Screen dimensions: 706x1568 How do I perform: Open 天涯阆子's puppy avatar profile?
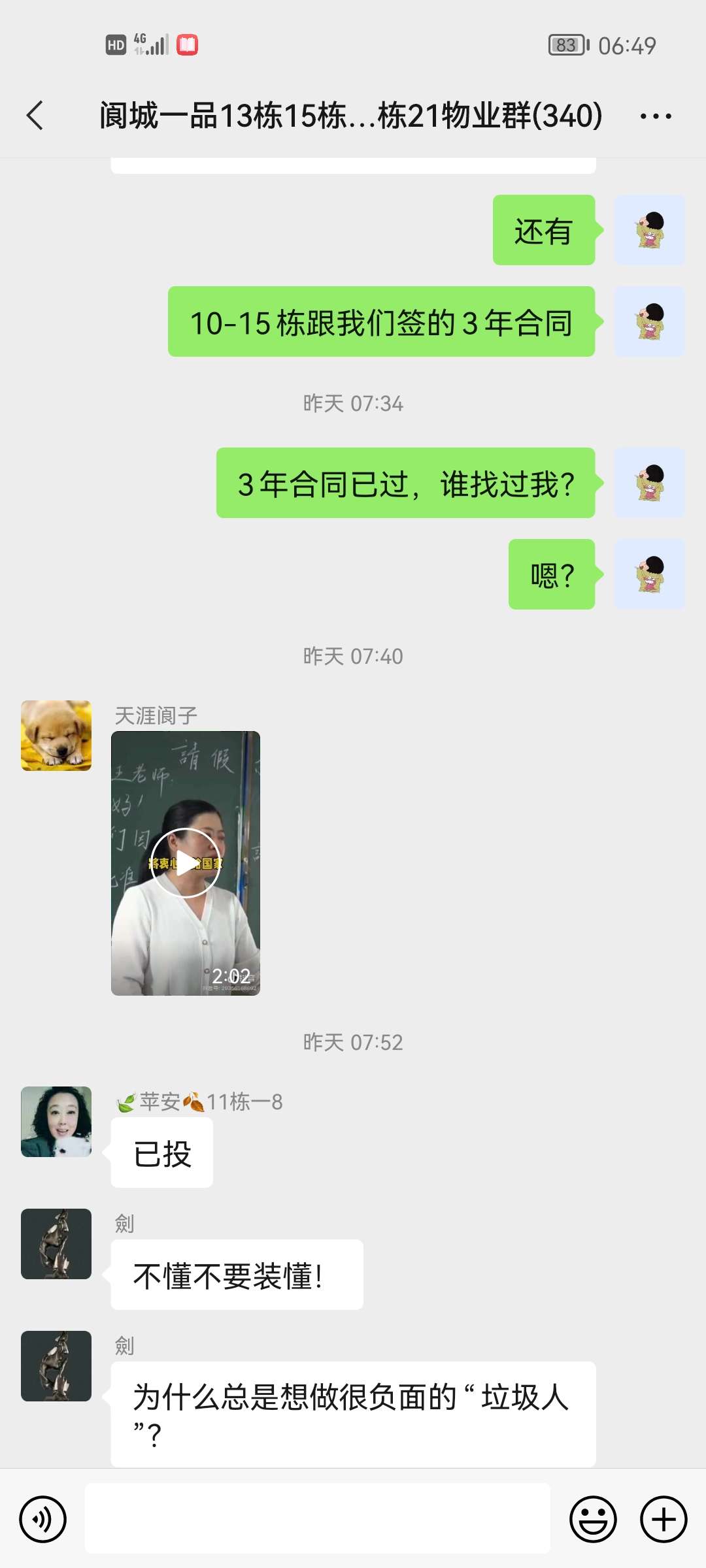[56, 736]
